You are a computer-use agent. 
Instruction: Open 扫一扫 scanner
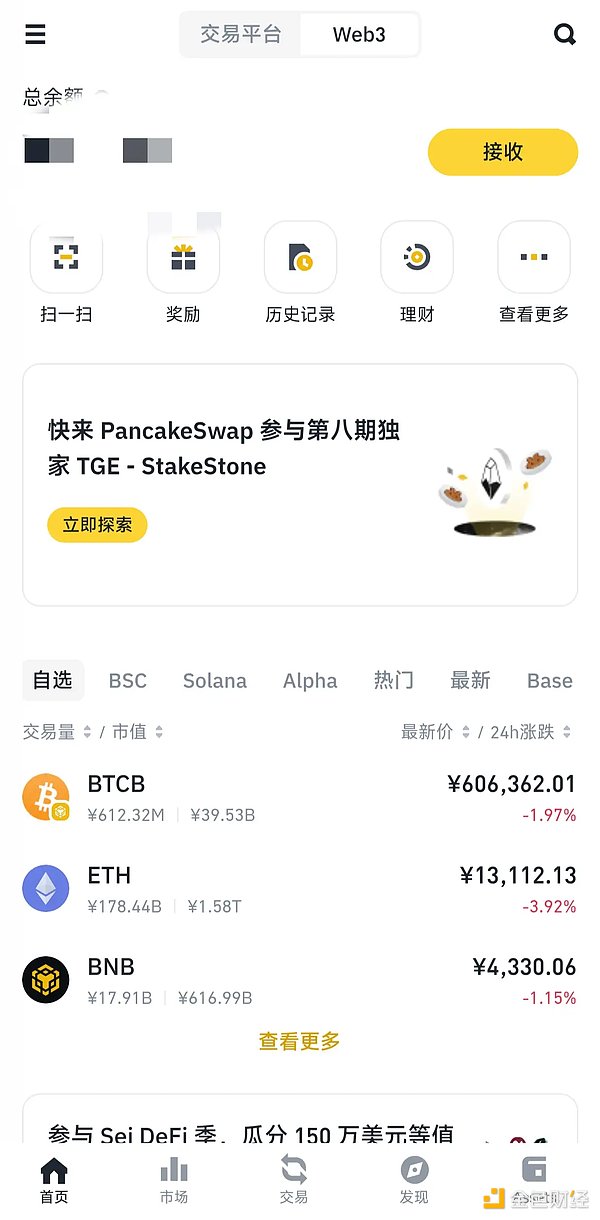pyautogui.click(x=66, y=258)
